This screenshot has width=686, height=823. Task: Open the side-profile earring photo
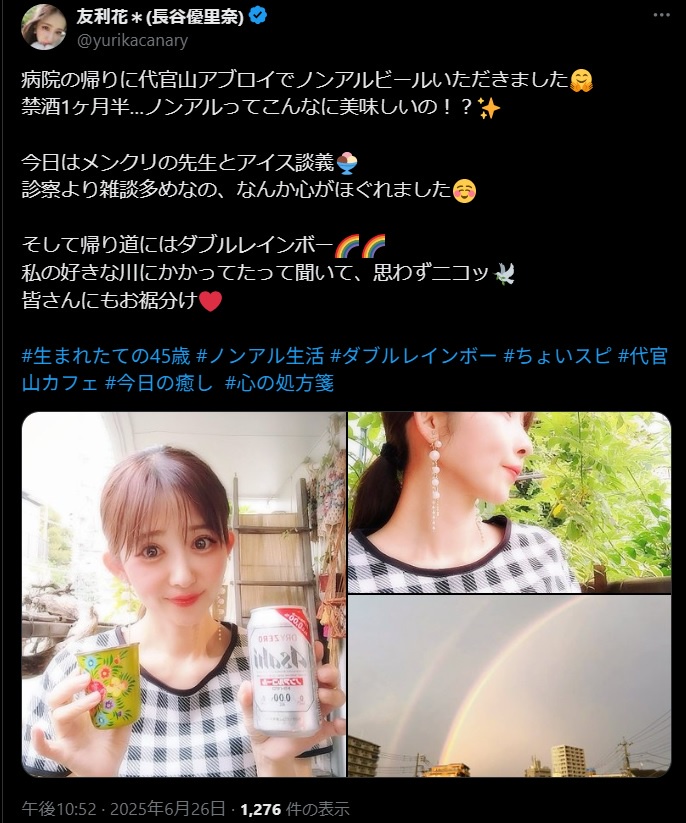pyautogui.click(x=508, y=502)
